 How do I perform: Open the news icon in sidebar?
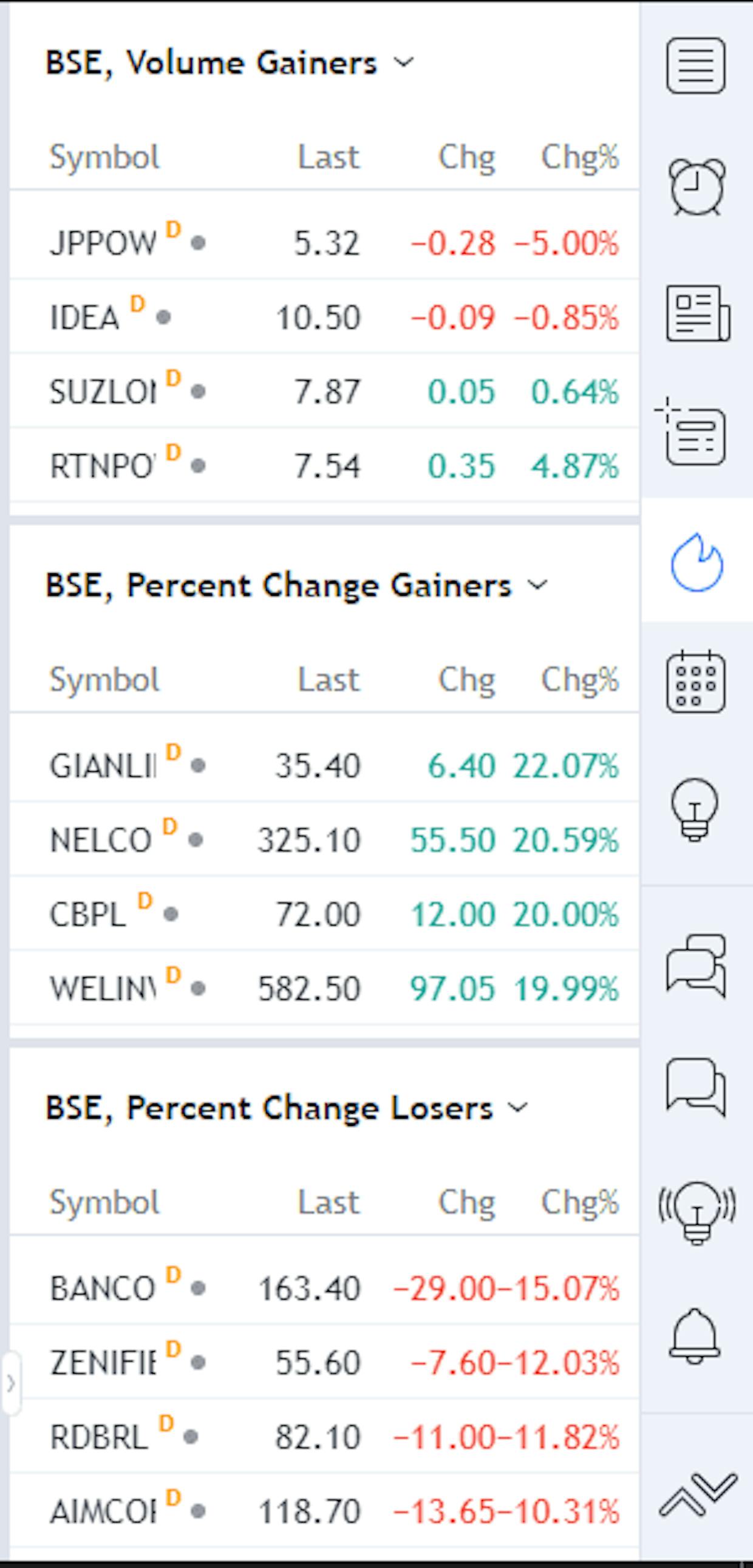pyautogui.click(x=697, y=313)
